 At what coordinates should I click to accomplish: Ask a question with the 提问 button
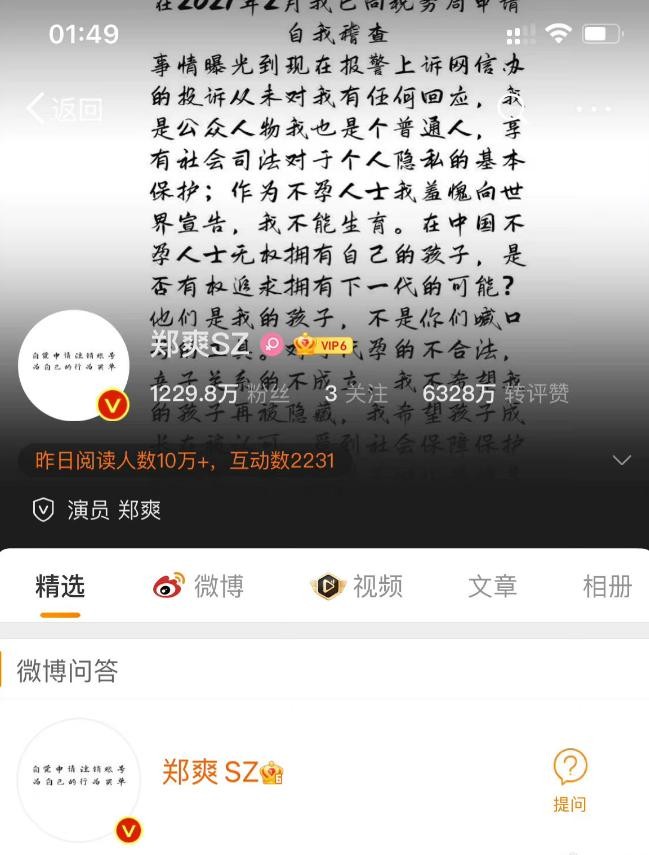pos(569,781)
